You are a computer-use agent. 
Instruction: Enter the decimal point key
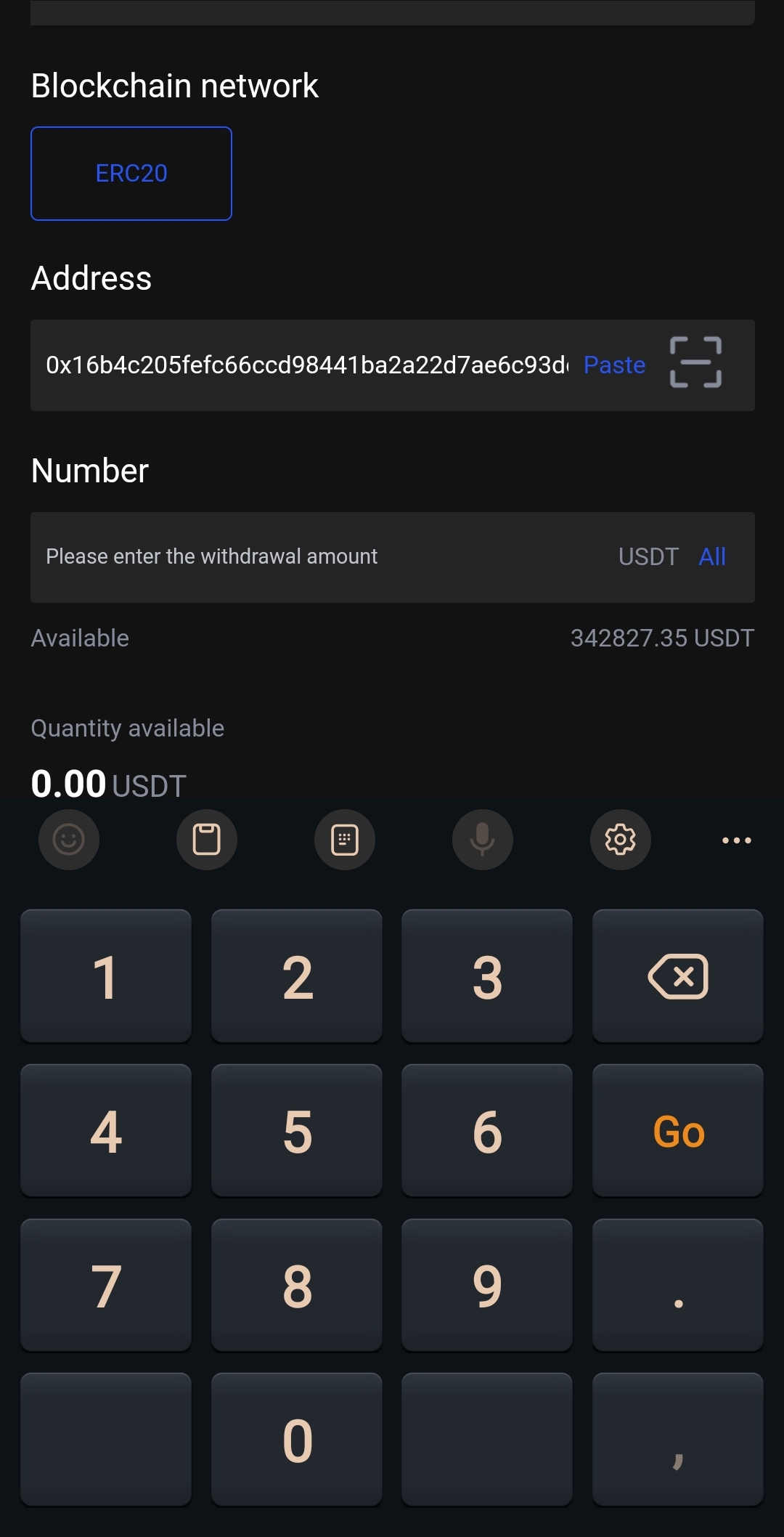click(677, 1286)
